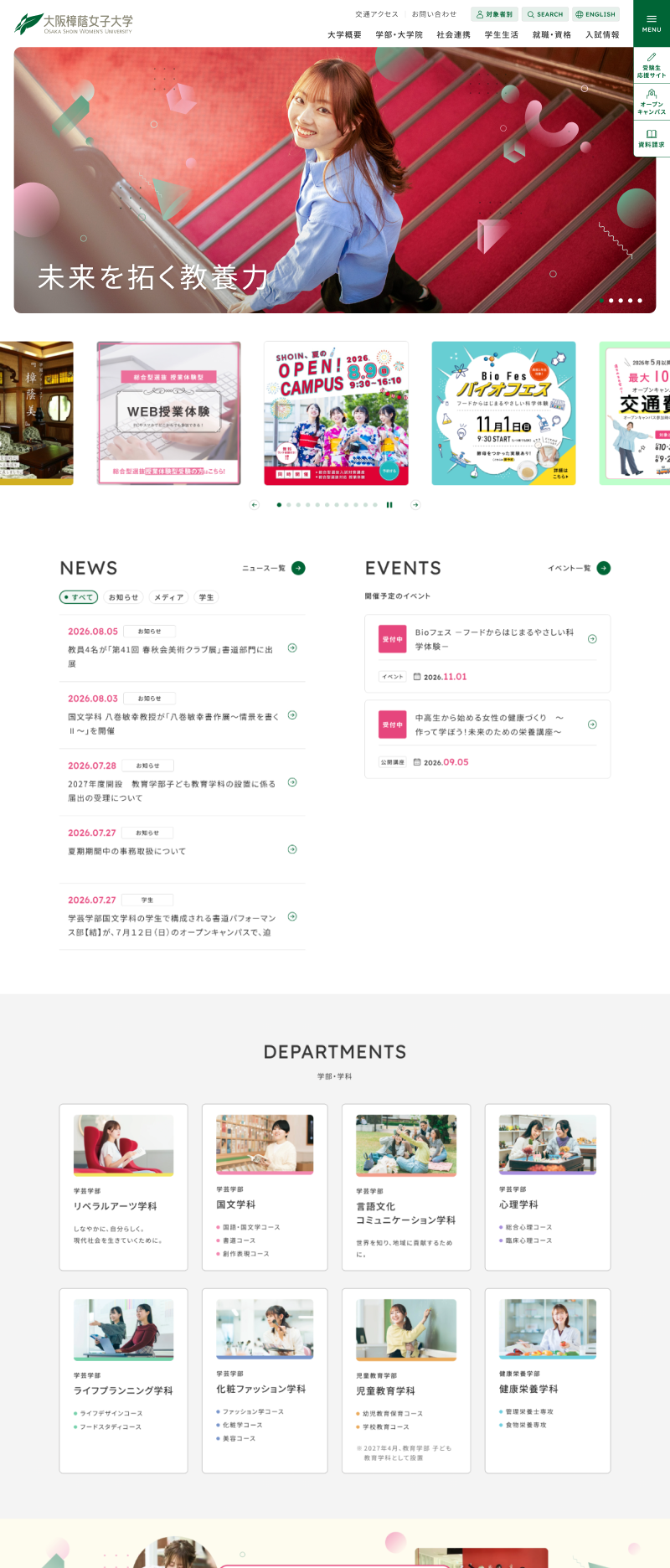Go to next banner carousel slide
The width and height of the screenshot is (670, 1568).
click(x=415, y=505)
